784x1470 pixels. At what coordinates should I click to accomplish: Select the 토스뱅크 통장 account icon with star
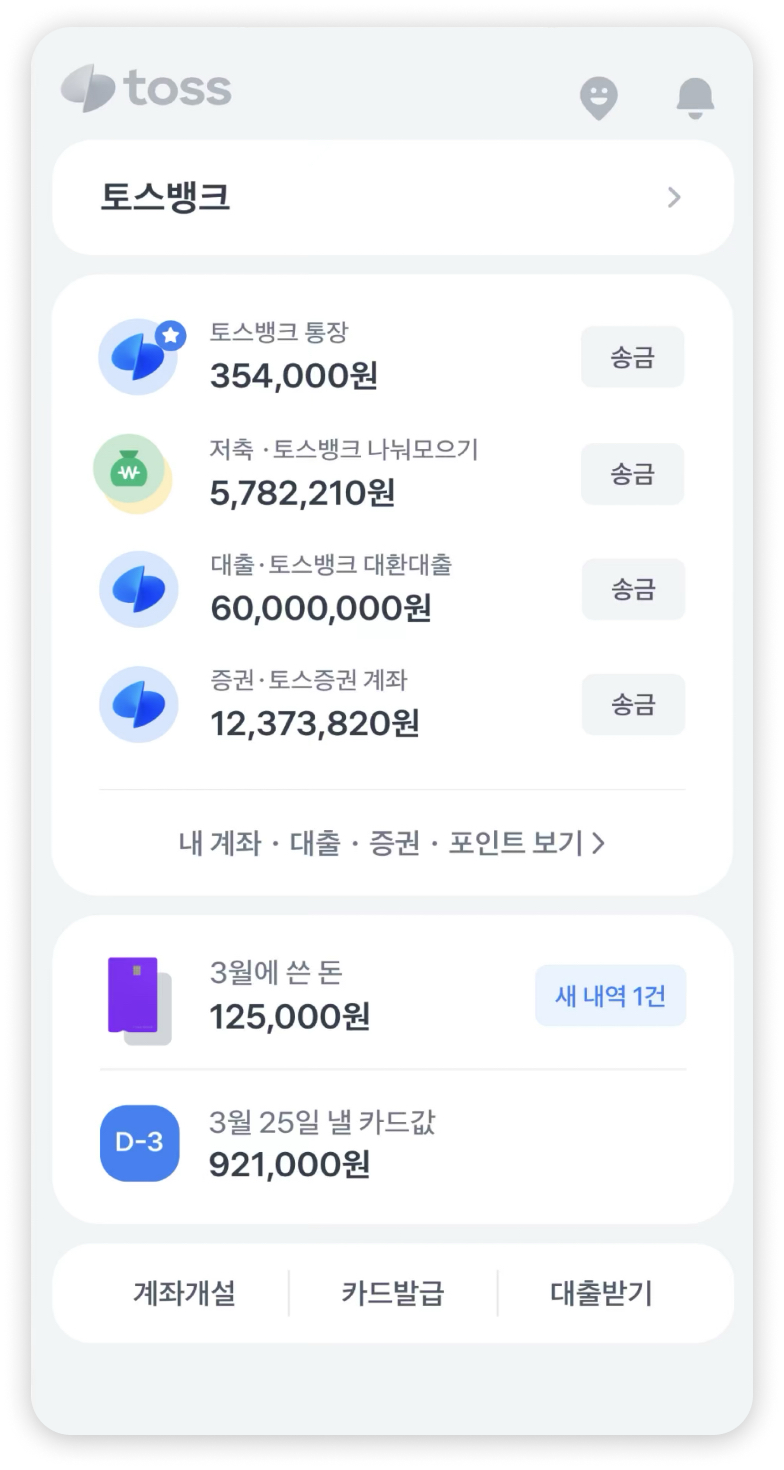click(139, 357)
